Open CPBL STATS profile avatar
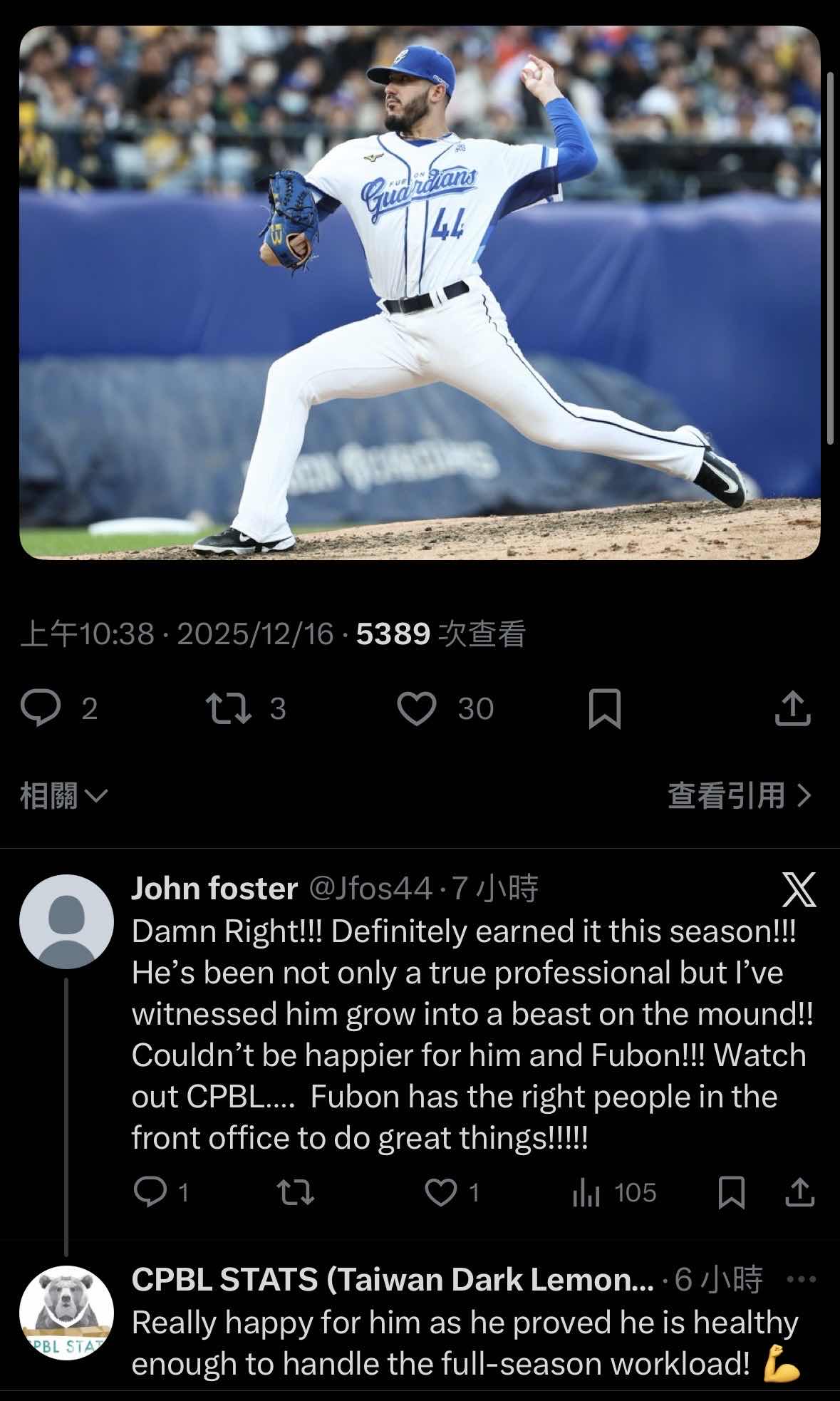 [x=66, y=1312]
